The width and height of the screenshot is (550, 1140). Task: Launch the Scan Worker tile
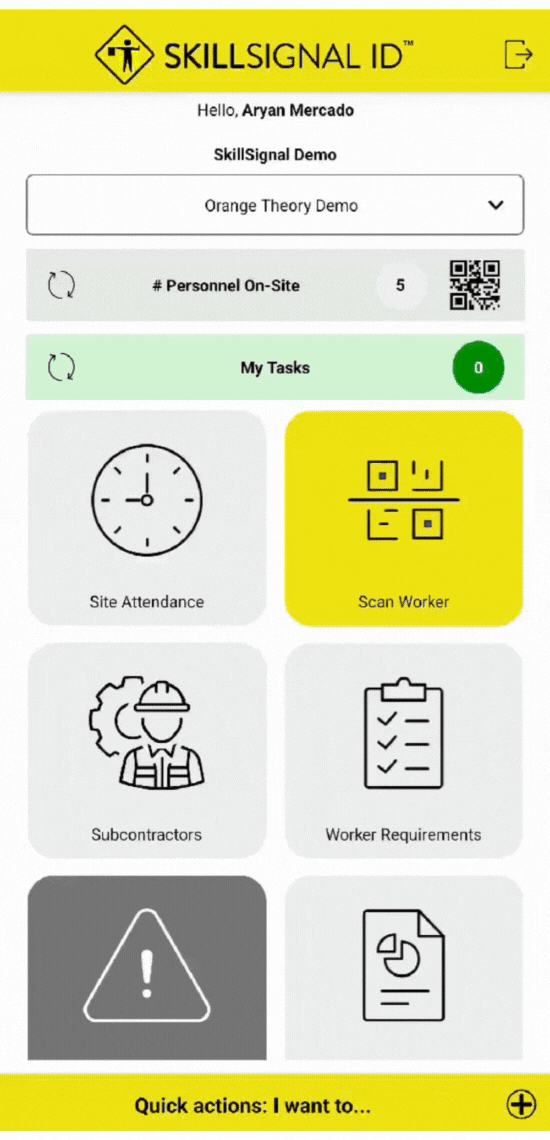point(404,518)
